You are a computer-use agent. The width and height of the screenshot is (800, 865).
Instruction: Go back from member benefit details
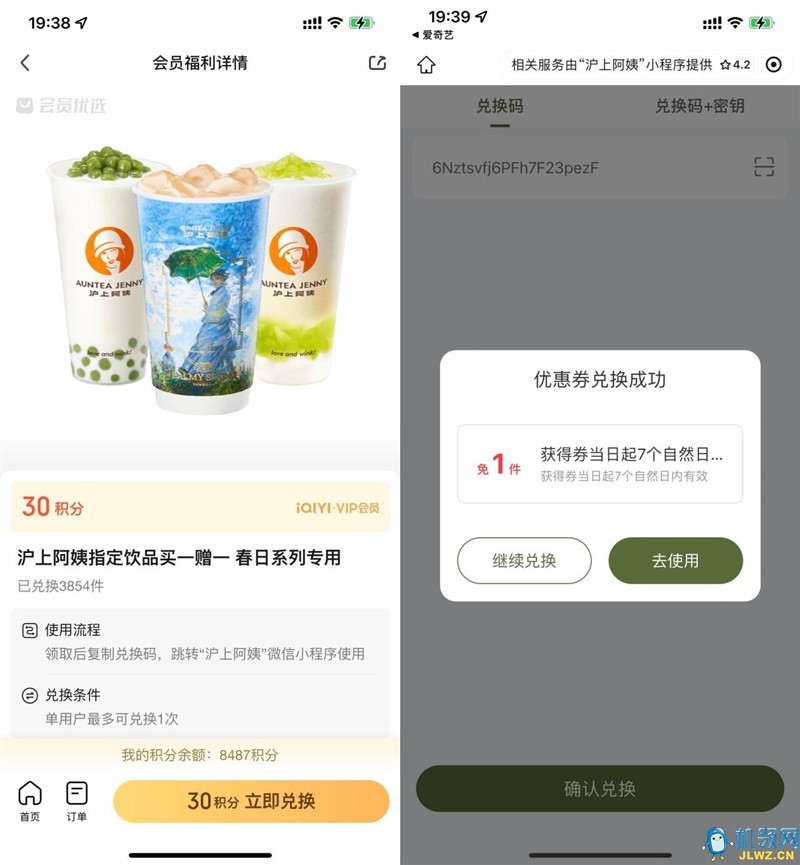pos(25,63)
